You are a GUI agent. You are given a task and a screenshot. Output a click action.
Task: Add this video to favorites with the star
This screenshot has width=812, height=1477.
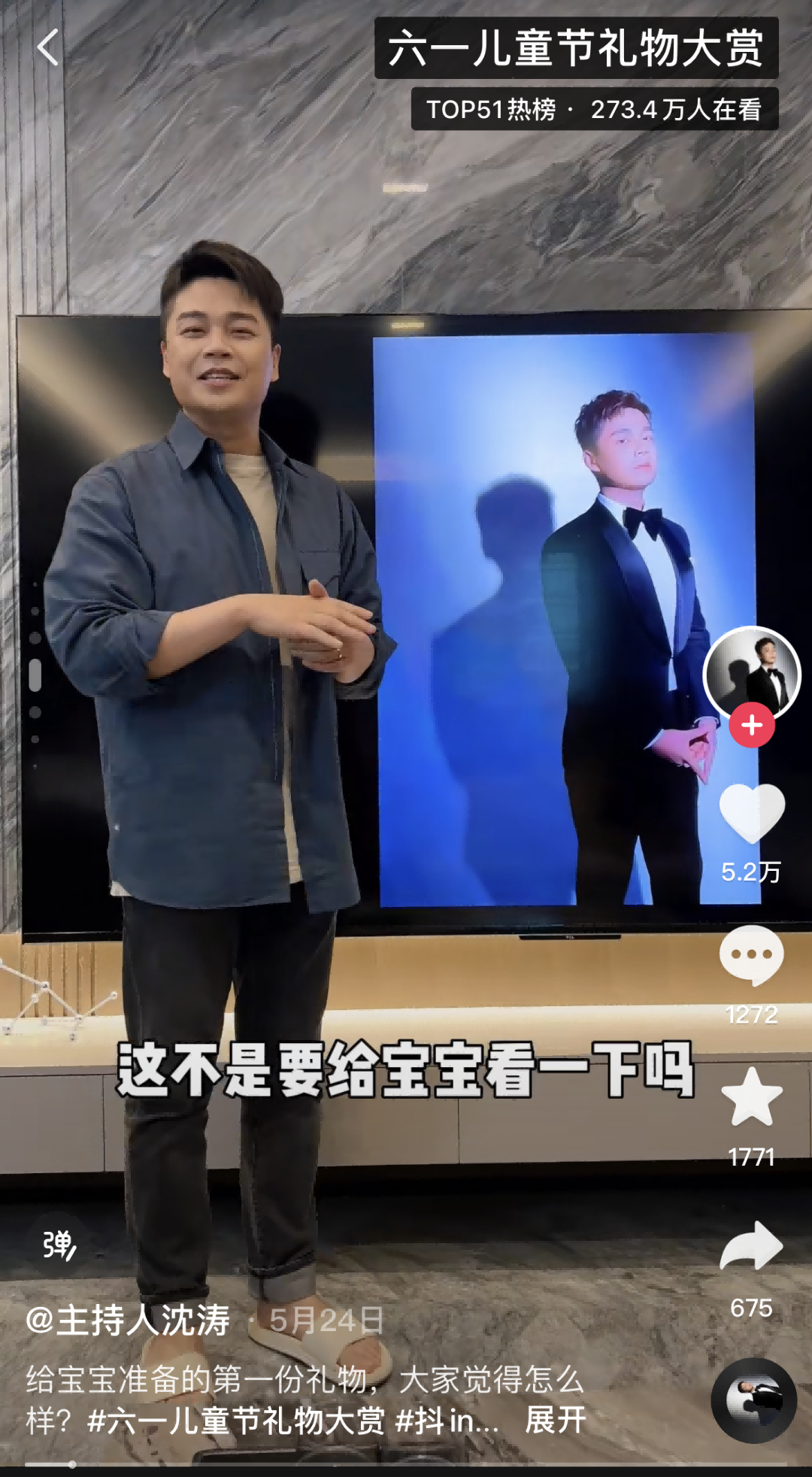click(752, 1098)
